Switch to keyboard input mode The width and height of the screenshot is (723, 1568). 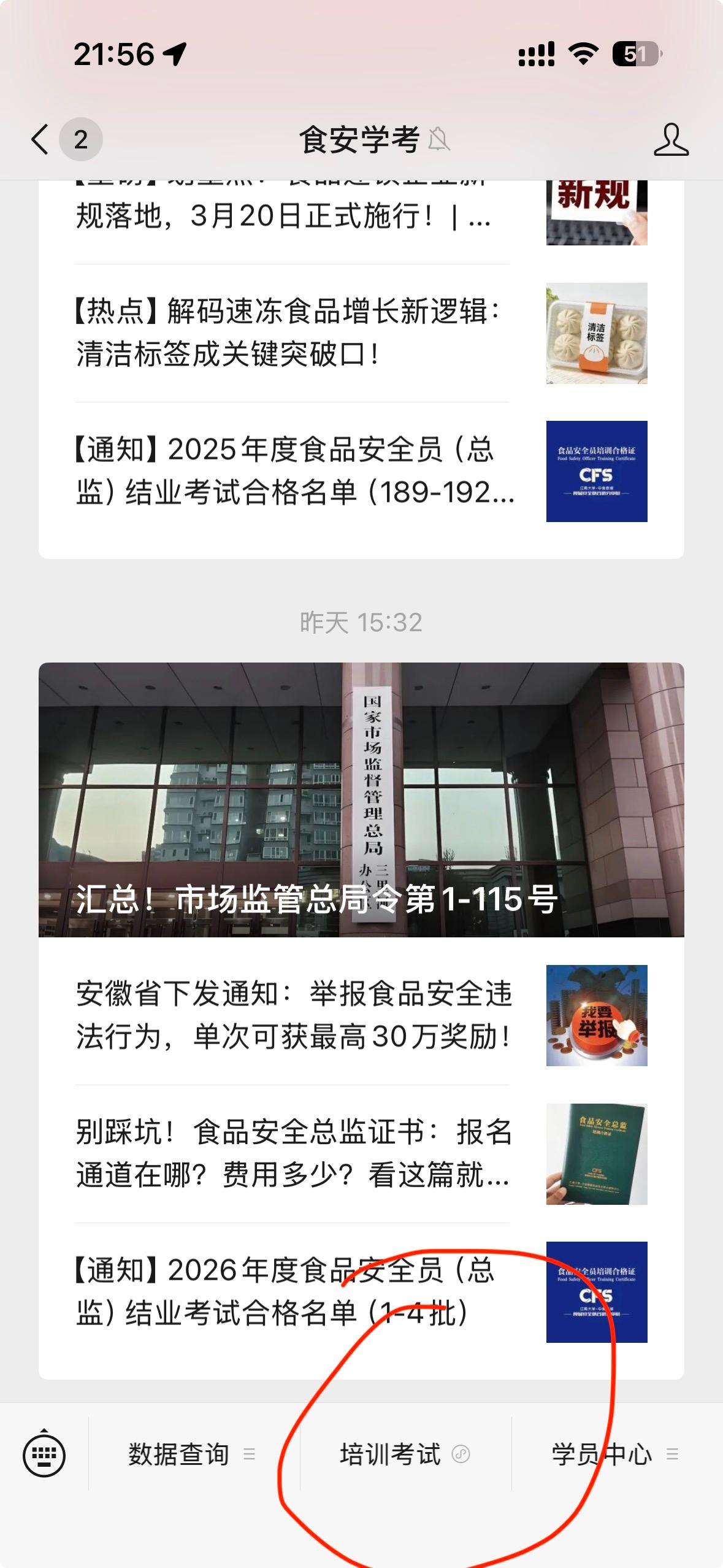(x=44, y=1454)
